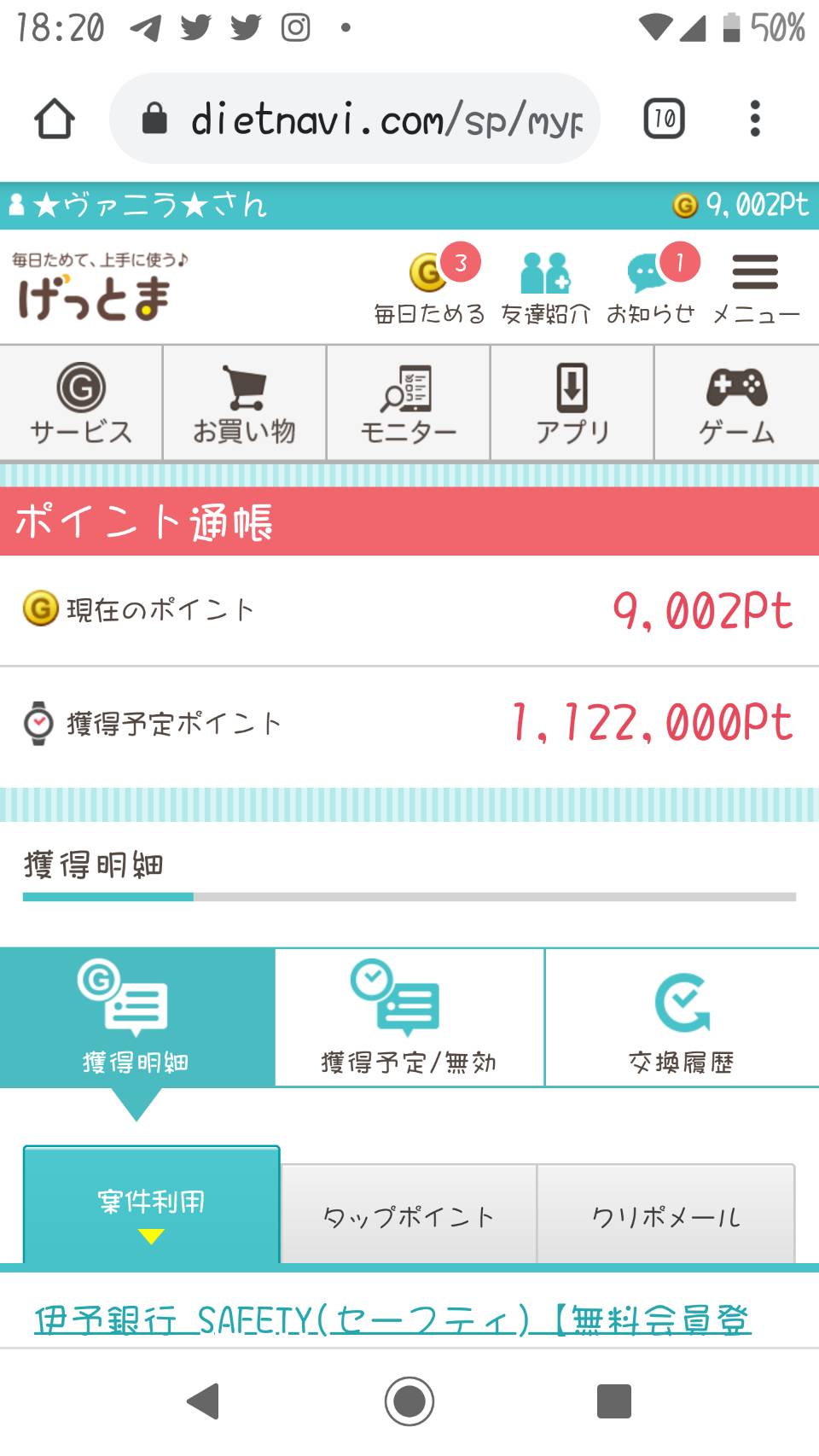
Task: Open the browser overflow menu
Action: 754,119
